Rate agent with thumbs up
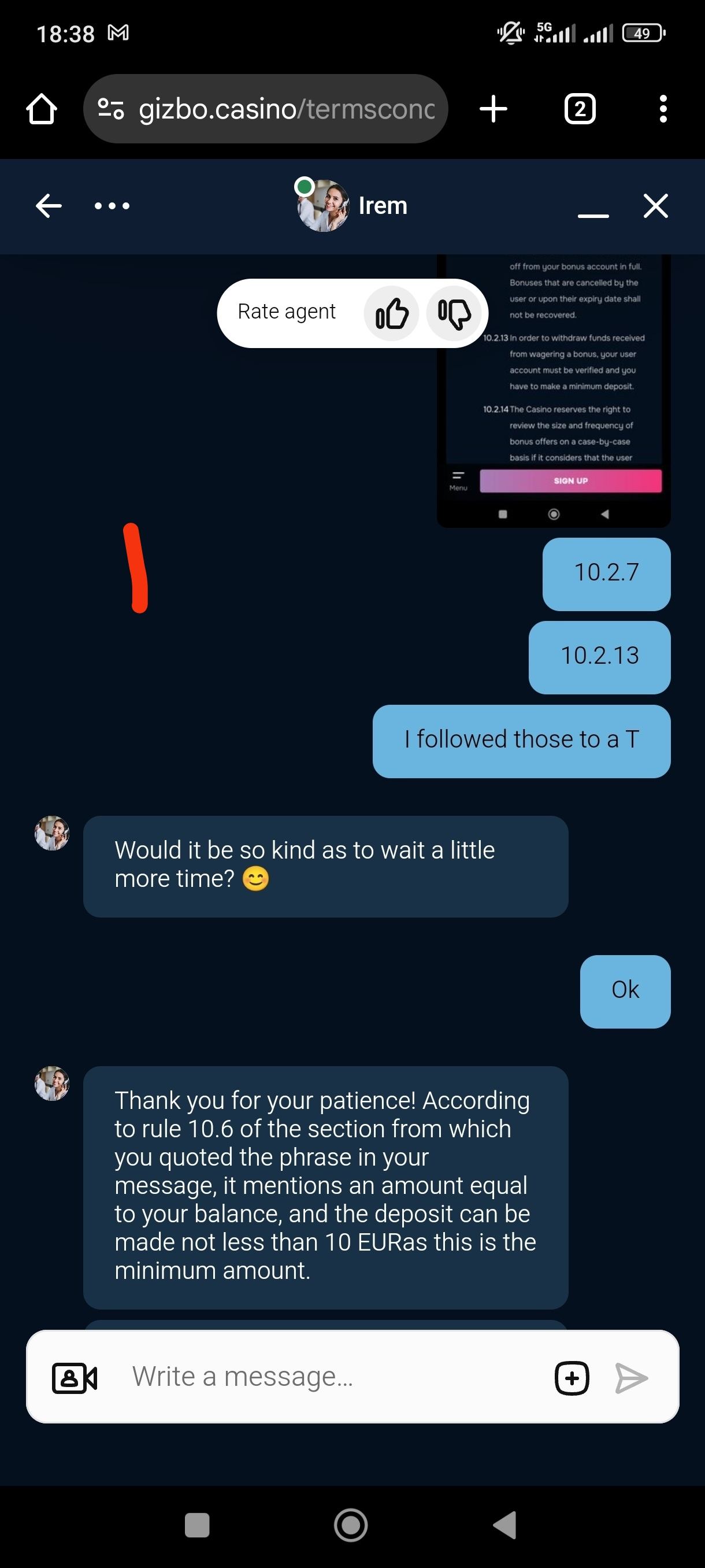Image resolution: width=705 pixels, height=1568 pixels. point(391,313)
